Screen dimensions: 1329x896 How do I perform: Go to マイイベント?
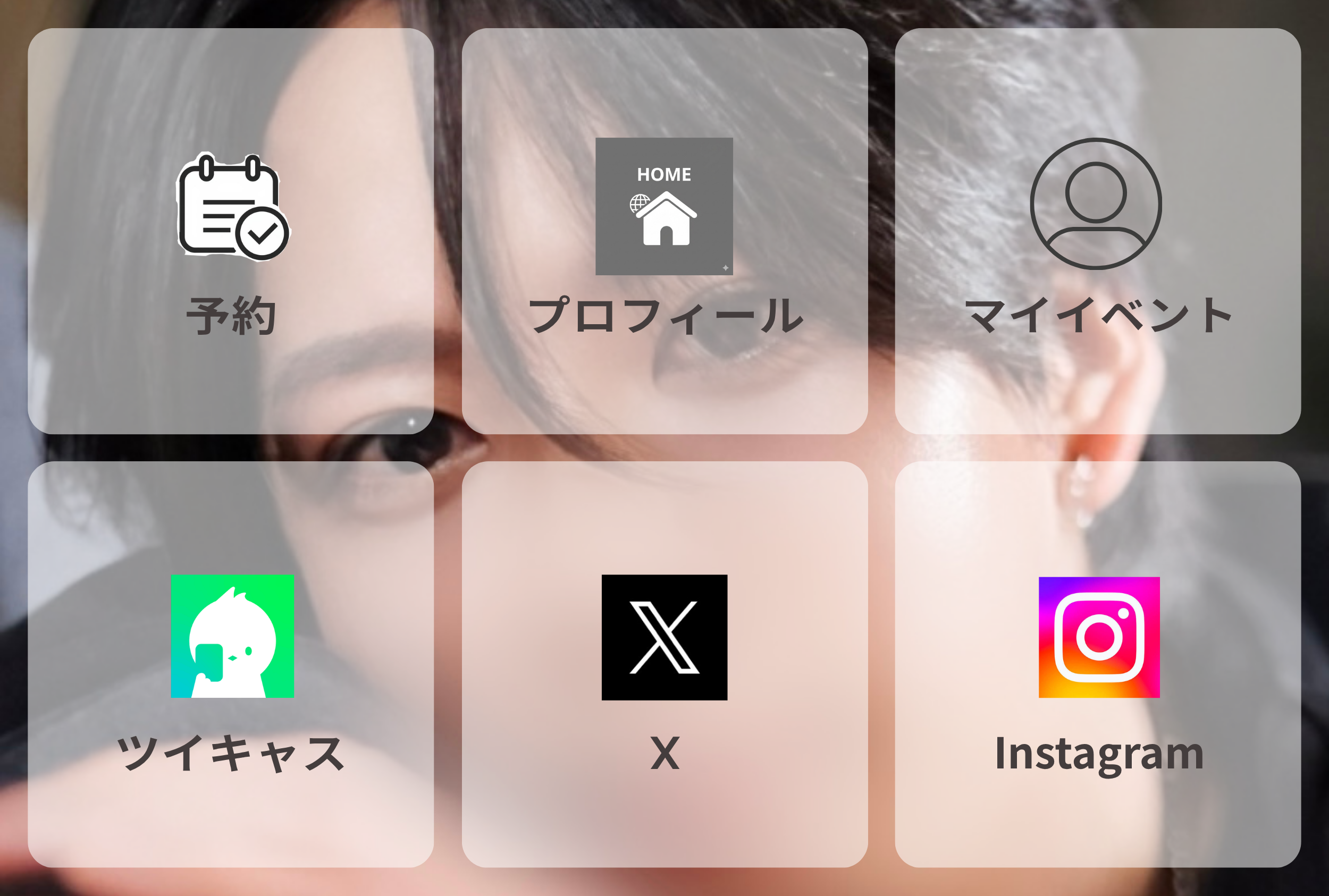point(1098,231)
